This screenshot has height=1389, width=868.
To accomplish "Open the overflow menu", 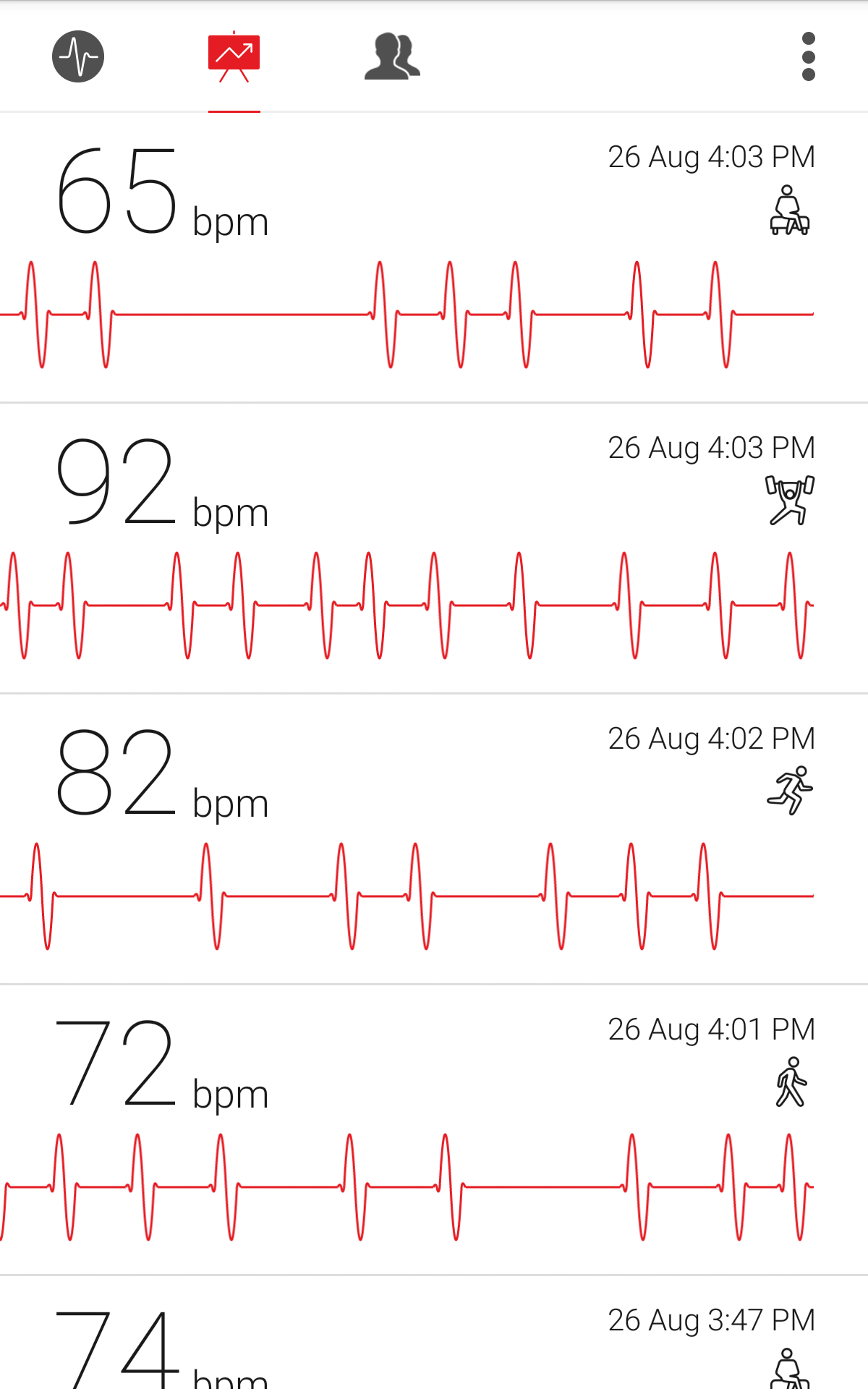I will [x=808, y=57].
